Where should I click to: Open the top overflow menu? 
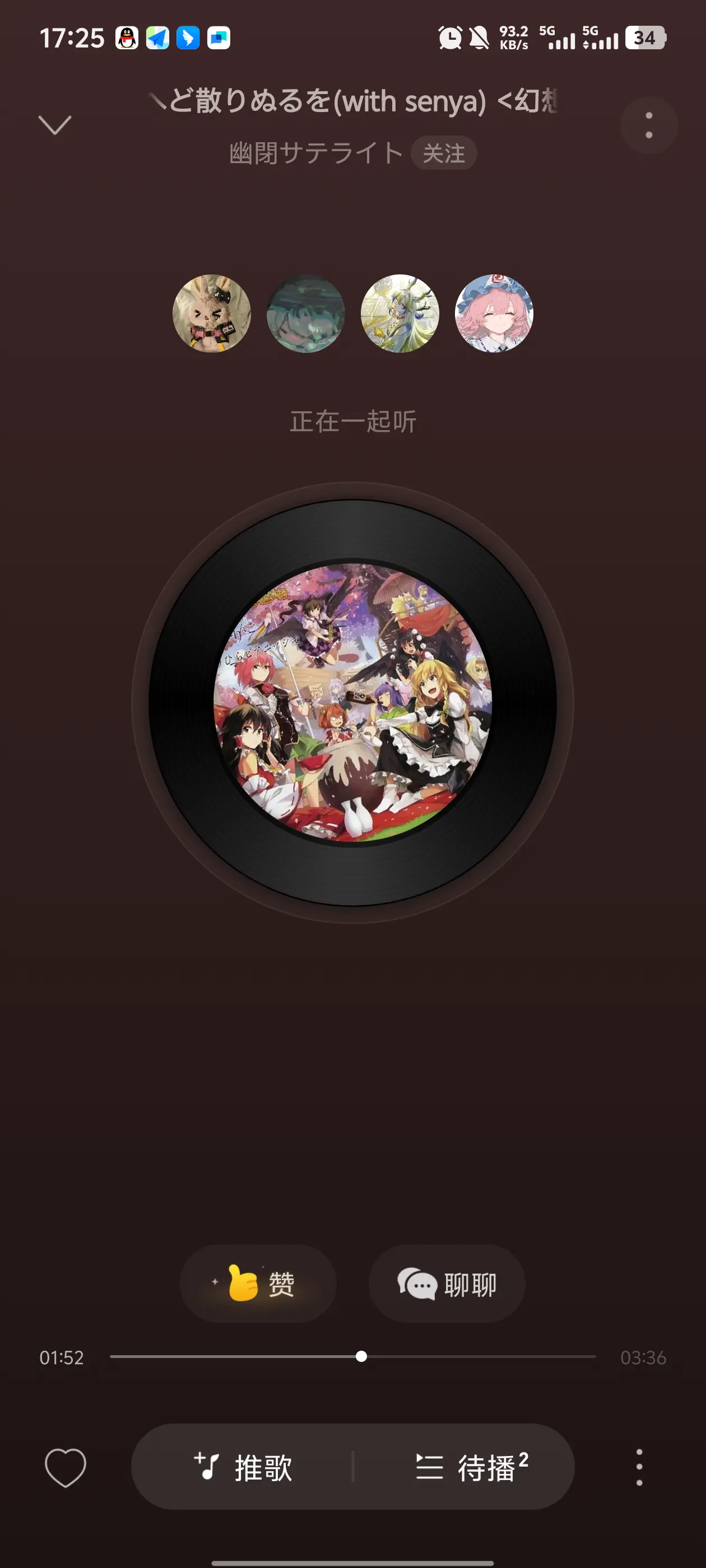pos(649,125)
